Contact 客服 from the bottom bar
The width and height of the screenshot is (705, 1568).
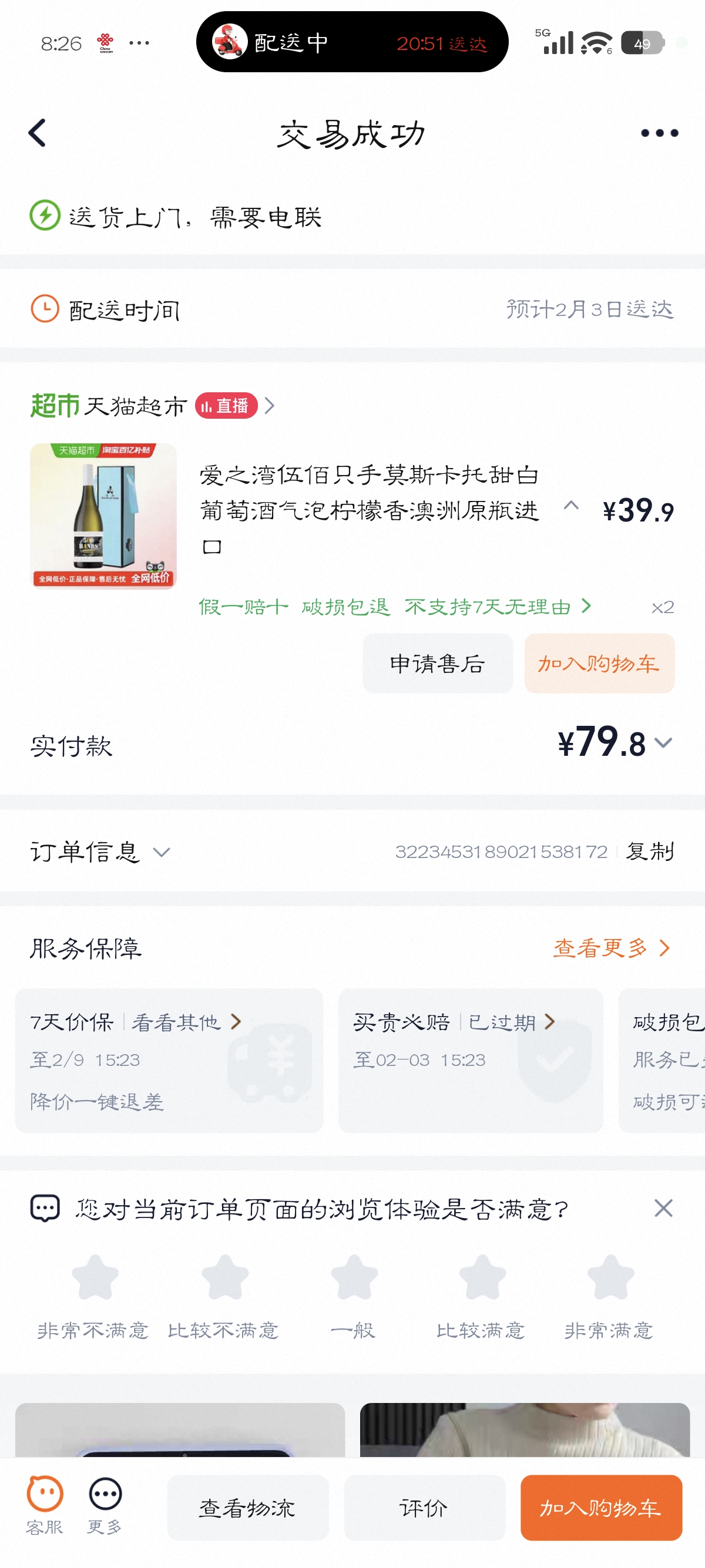point(45,1505)
